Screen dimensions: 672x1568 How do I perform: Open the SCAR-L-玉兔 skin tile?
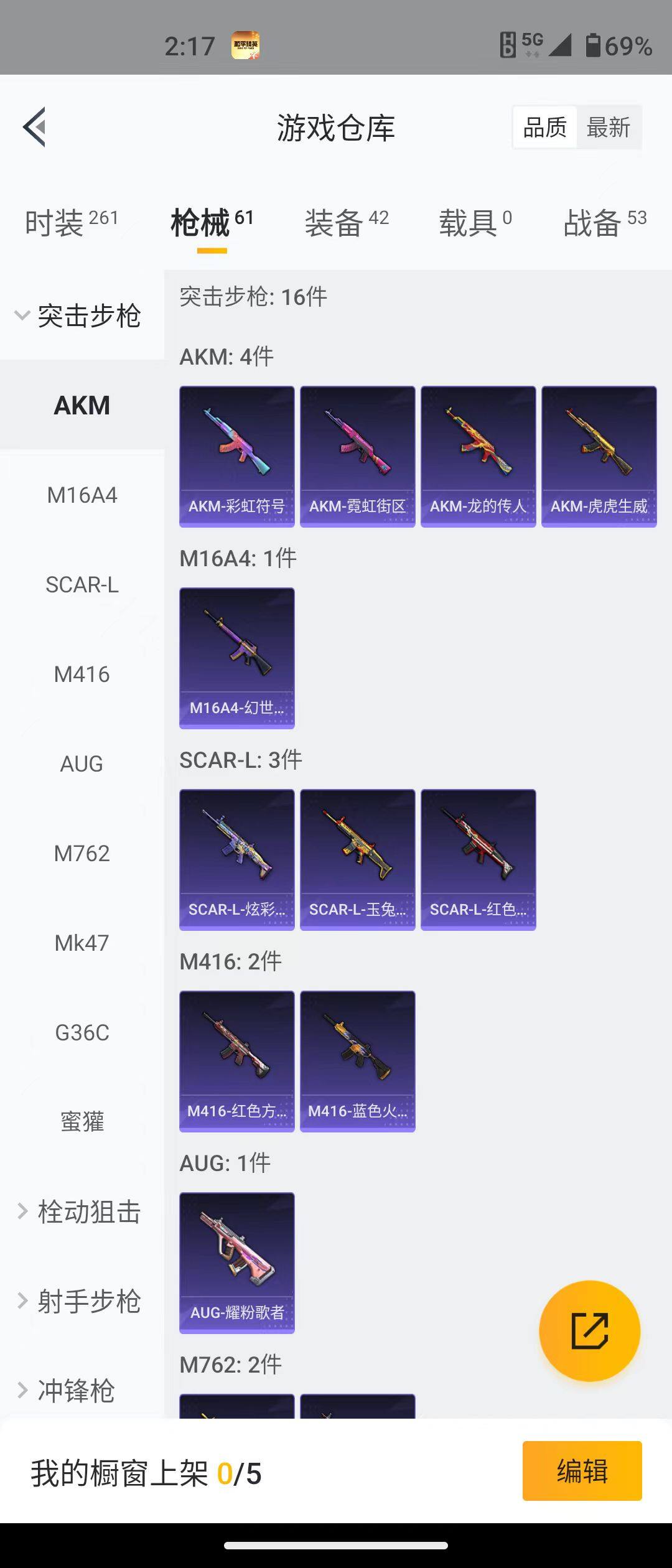pyautogui.click(x=357, y=859)
